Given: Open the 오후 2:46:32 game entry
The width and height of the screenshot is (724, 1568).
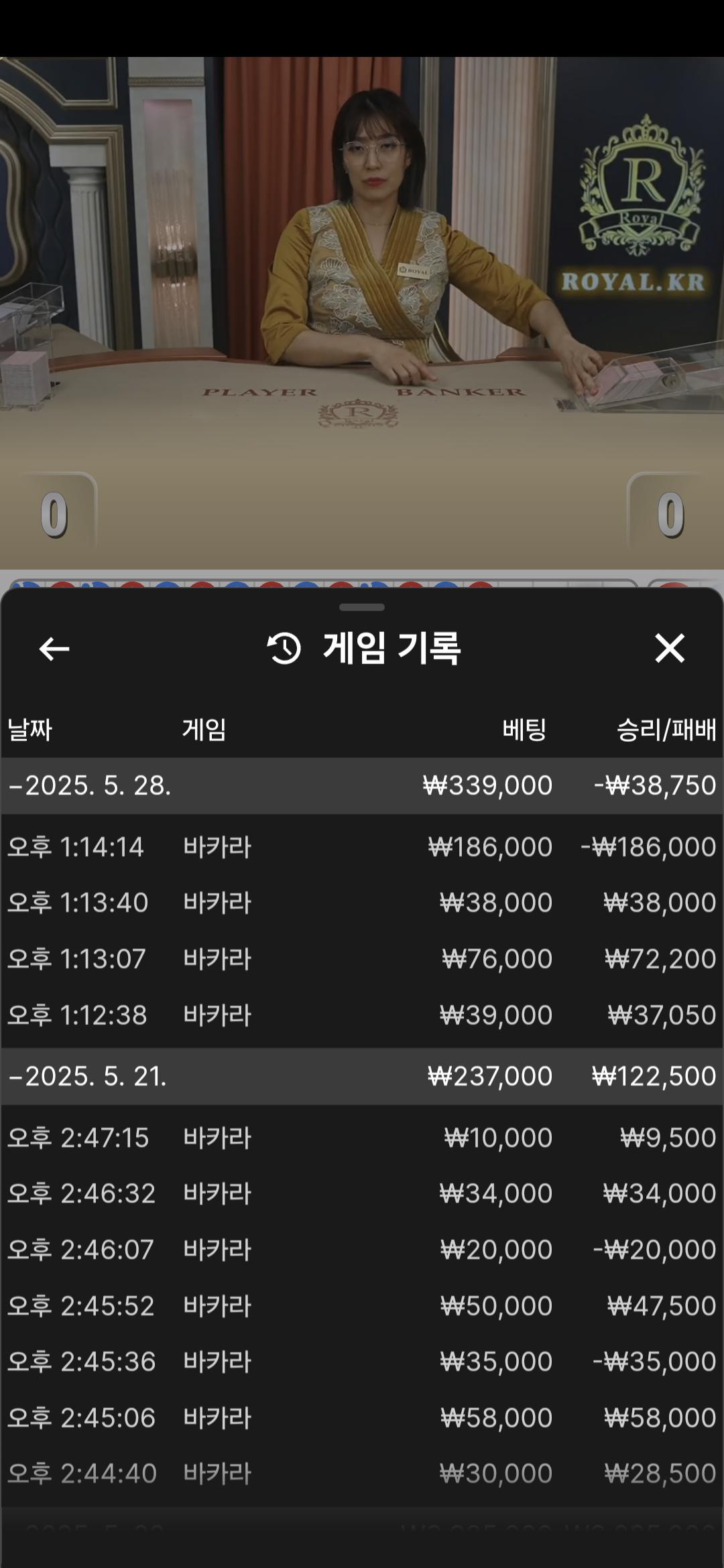Looking at the screenshot, I should pyautogui.click(x=362, y=1193).
